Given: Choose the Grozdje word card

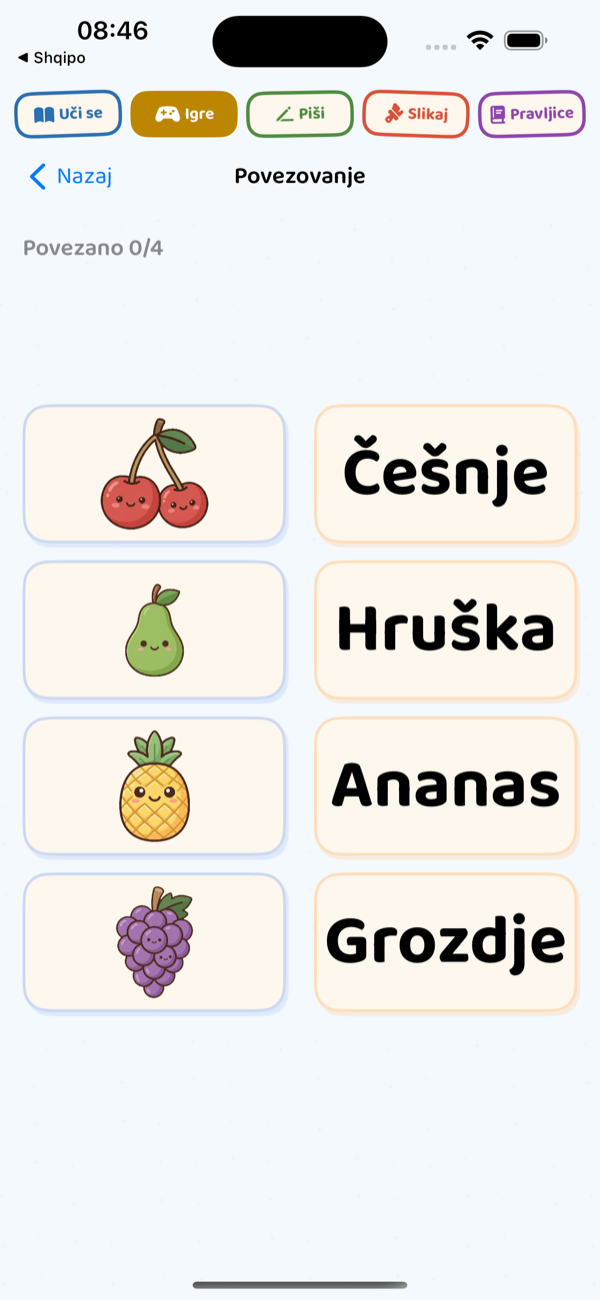Looking at the screenshot, I should pyautogui.click(x=446, y=942).
